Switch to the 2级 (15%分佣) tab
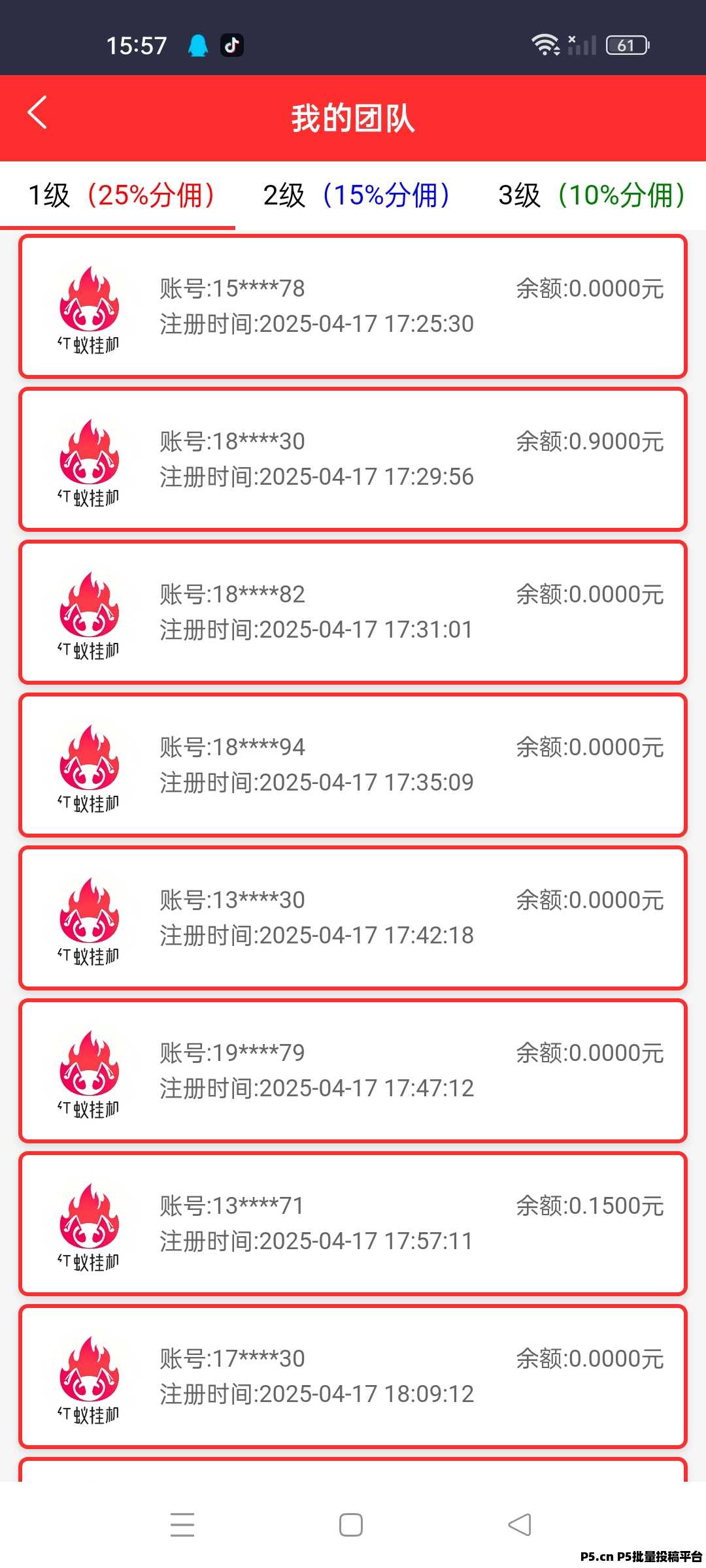The height and width of the screenshot is (1568, 706). tap(356, 195)
